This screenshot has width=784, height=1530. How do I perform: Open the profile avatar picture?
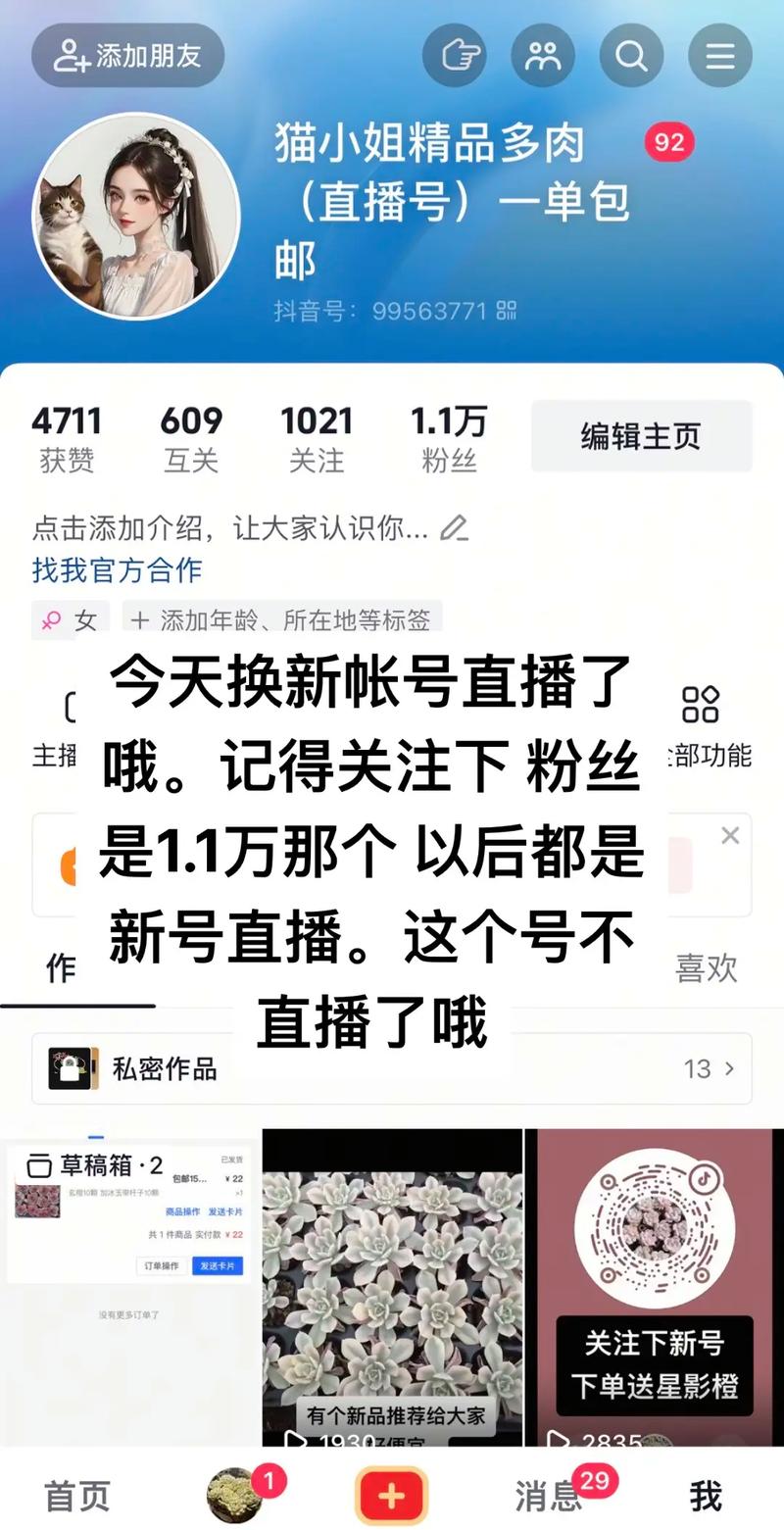pos(136,216)
